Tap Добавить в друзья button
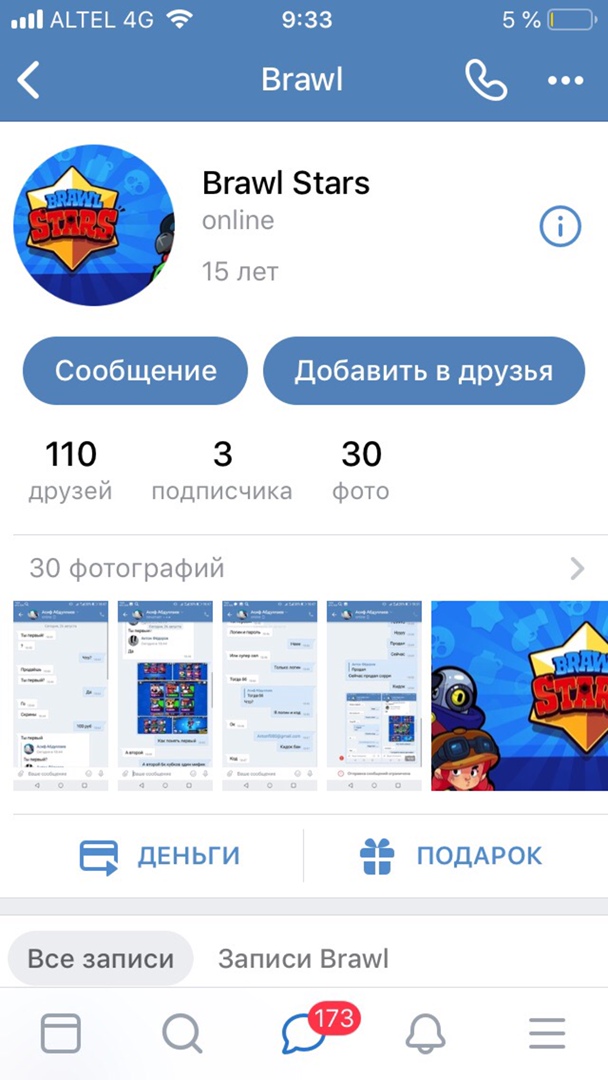Image resolution: width=608 pixels, height=1080 pixels. [x=423, y=371]
